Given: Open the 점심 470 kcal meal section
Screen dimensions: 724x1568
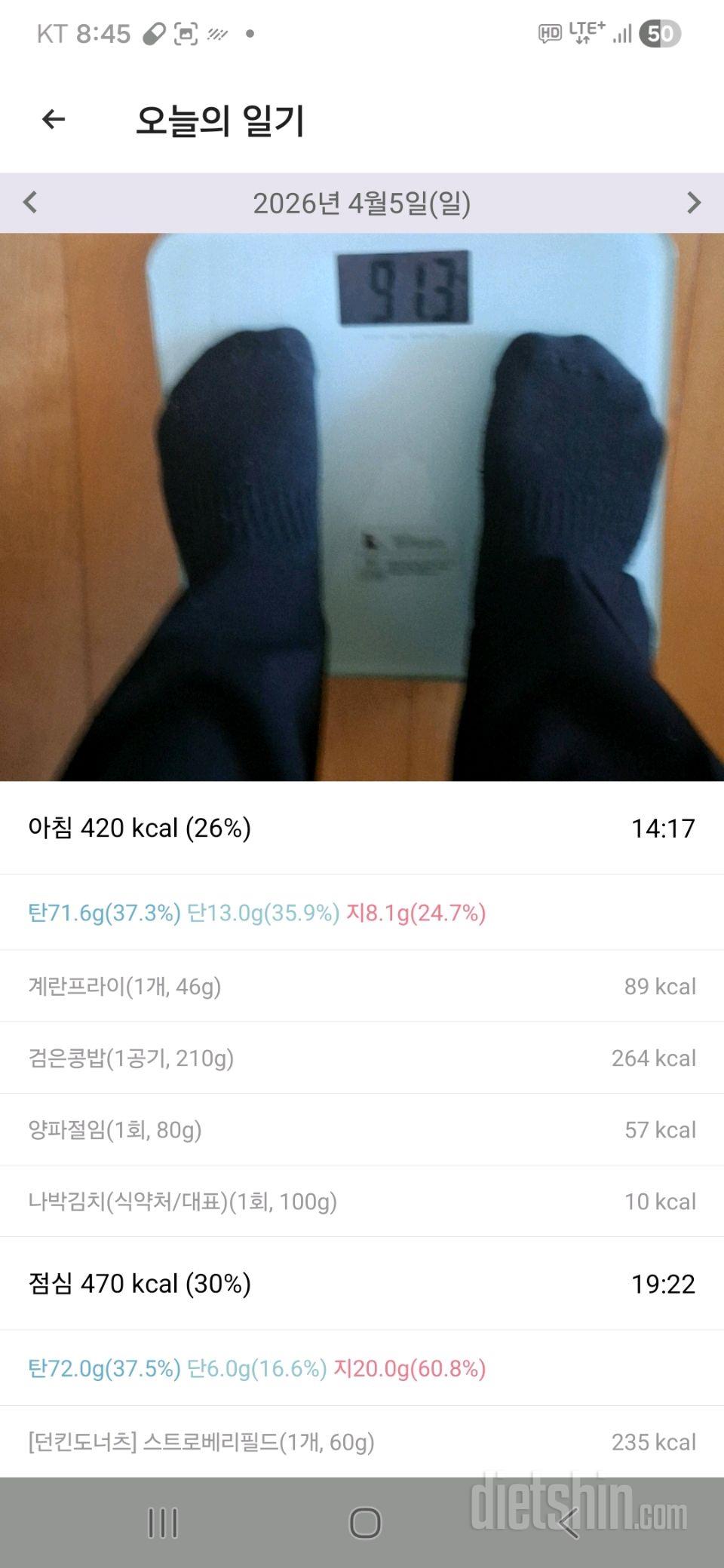Looking at the screenshot, I should click(x=362, y=1283).
